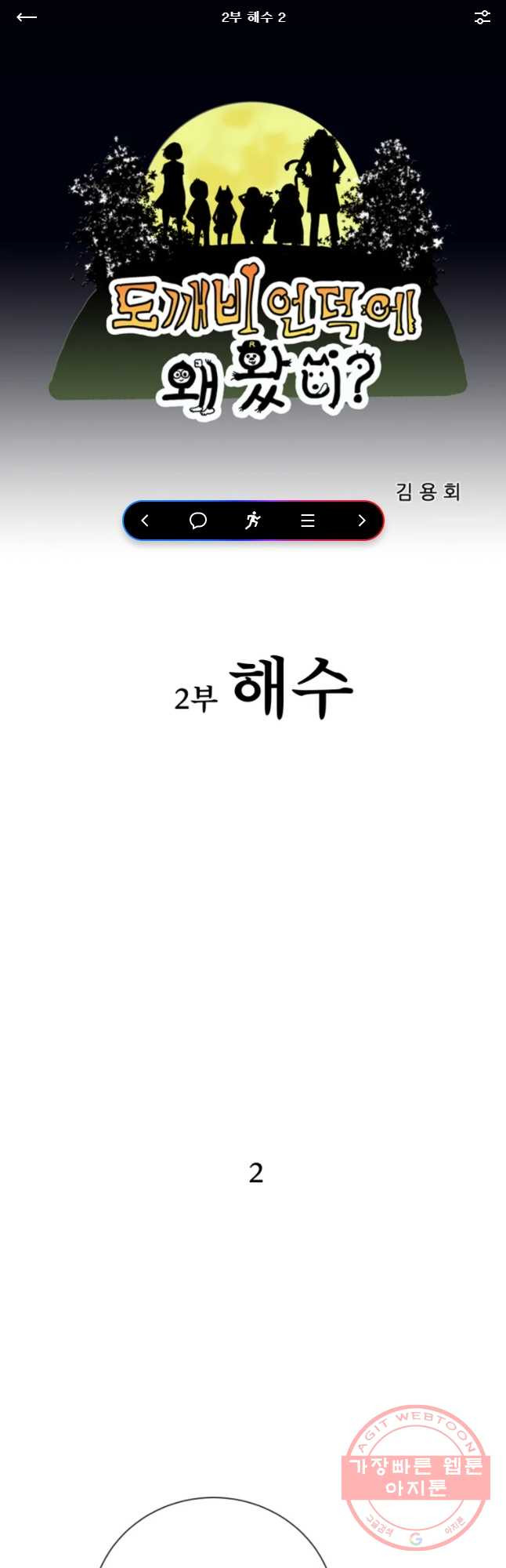The height and width of the screenshot is (1568, 506).
Task: Go to the previous episode
Action: click(145, 521)
